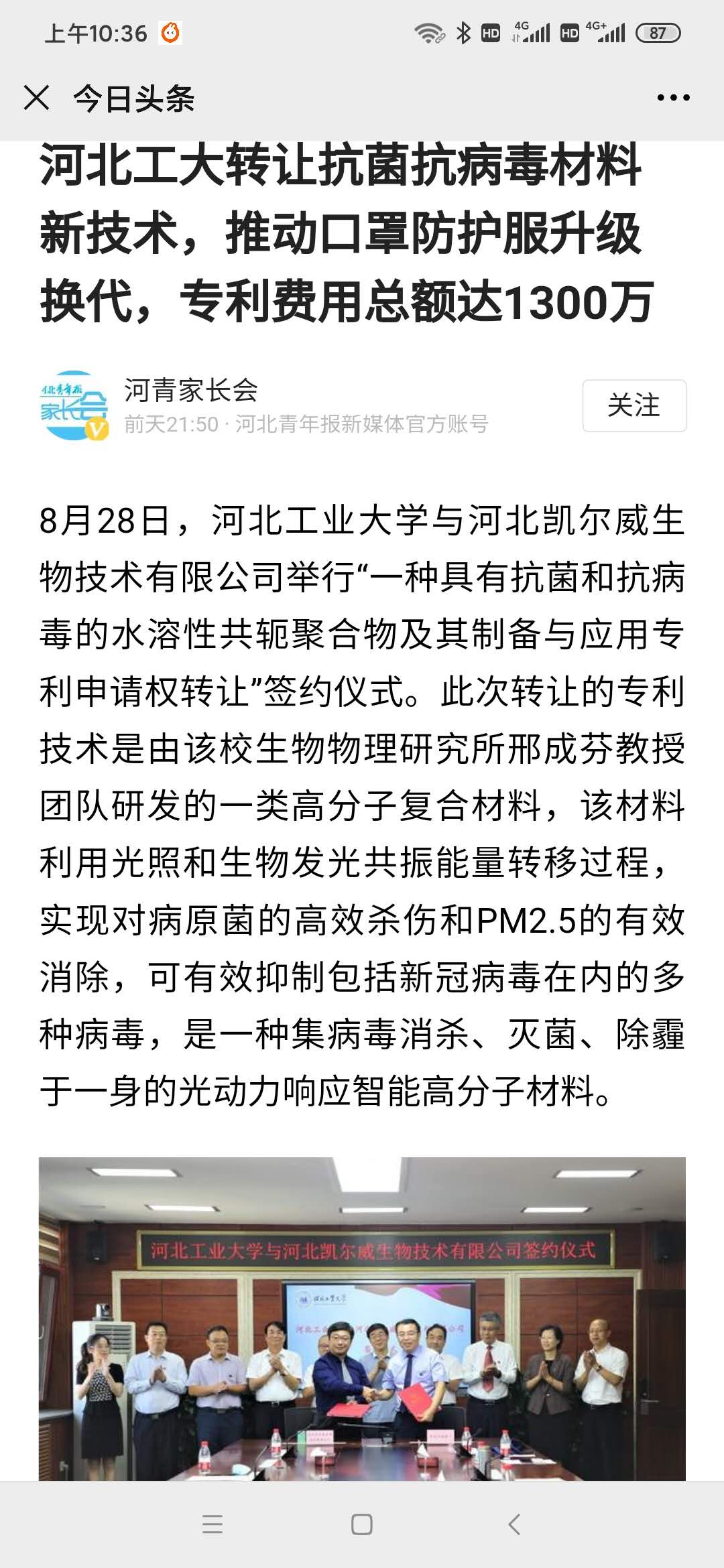Open the 河青家长会 author name
This screenshot has height=1568, width=724.
click(x=191, y=390)
